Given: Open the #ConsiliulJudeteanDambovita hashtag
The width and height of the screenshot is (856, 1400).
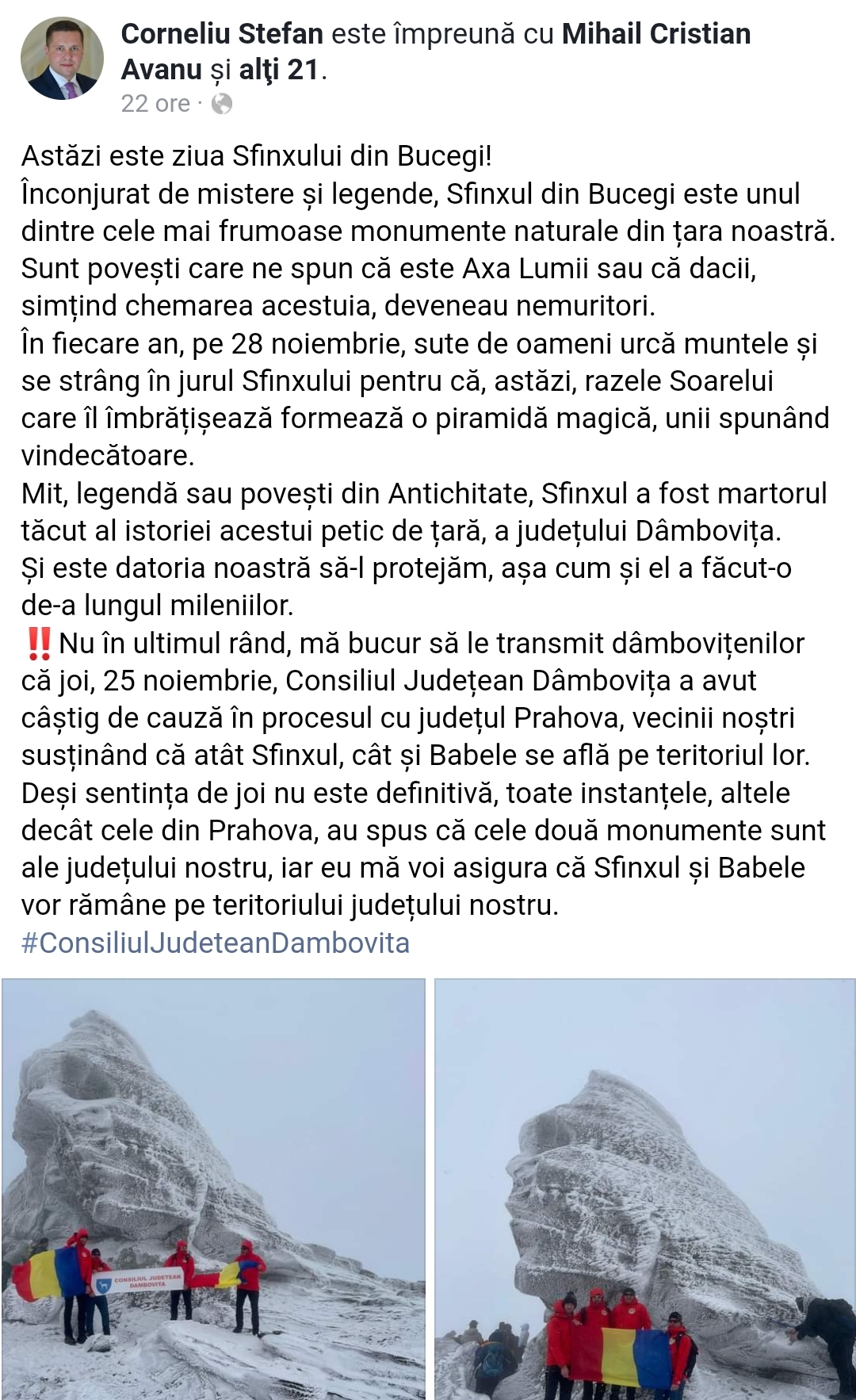Looking at the screenshot, I should [216, 943].
